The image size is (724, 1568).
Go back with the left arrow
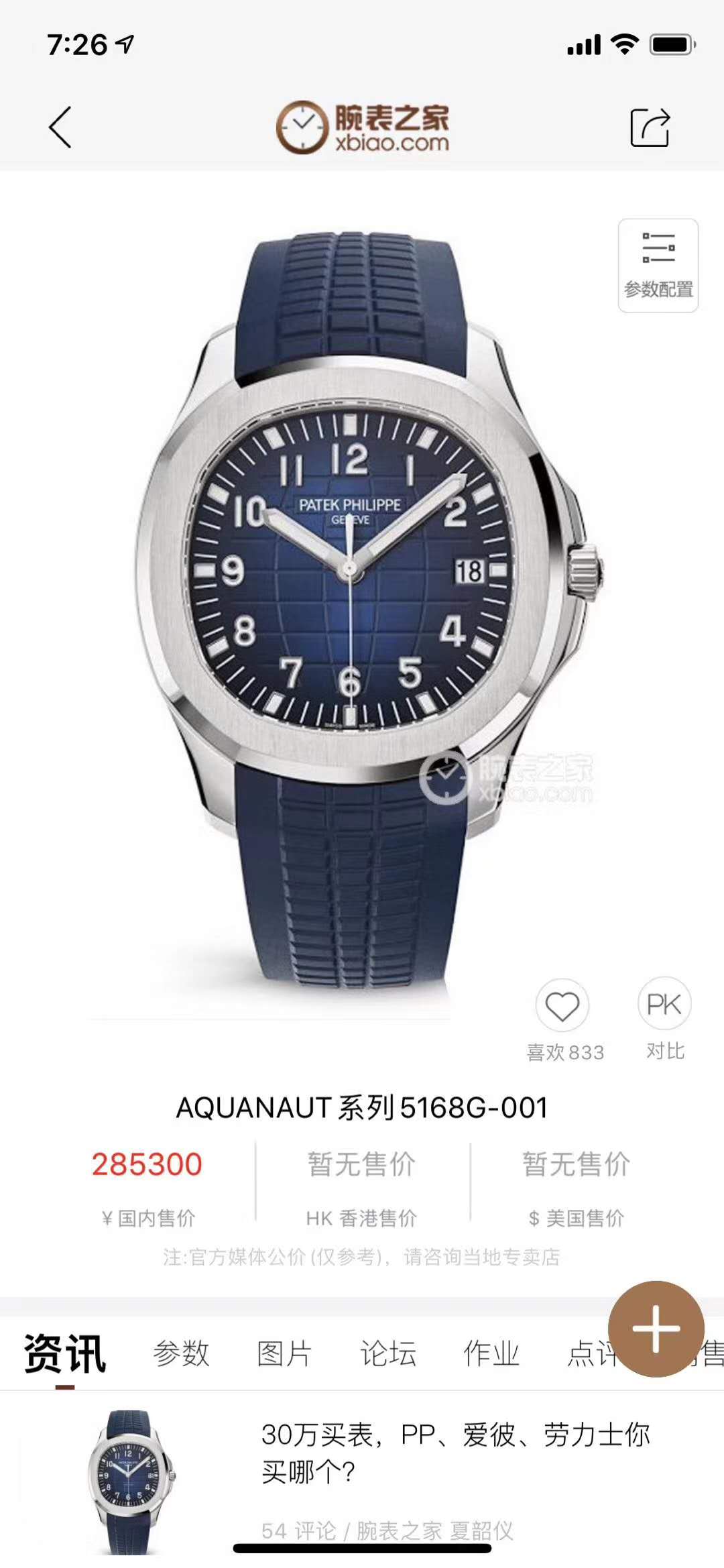[x=60, y=127]
